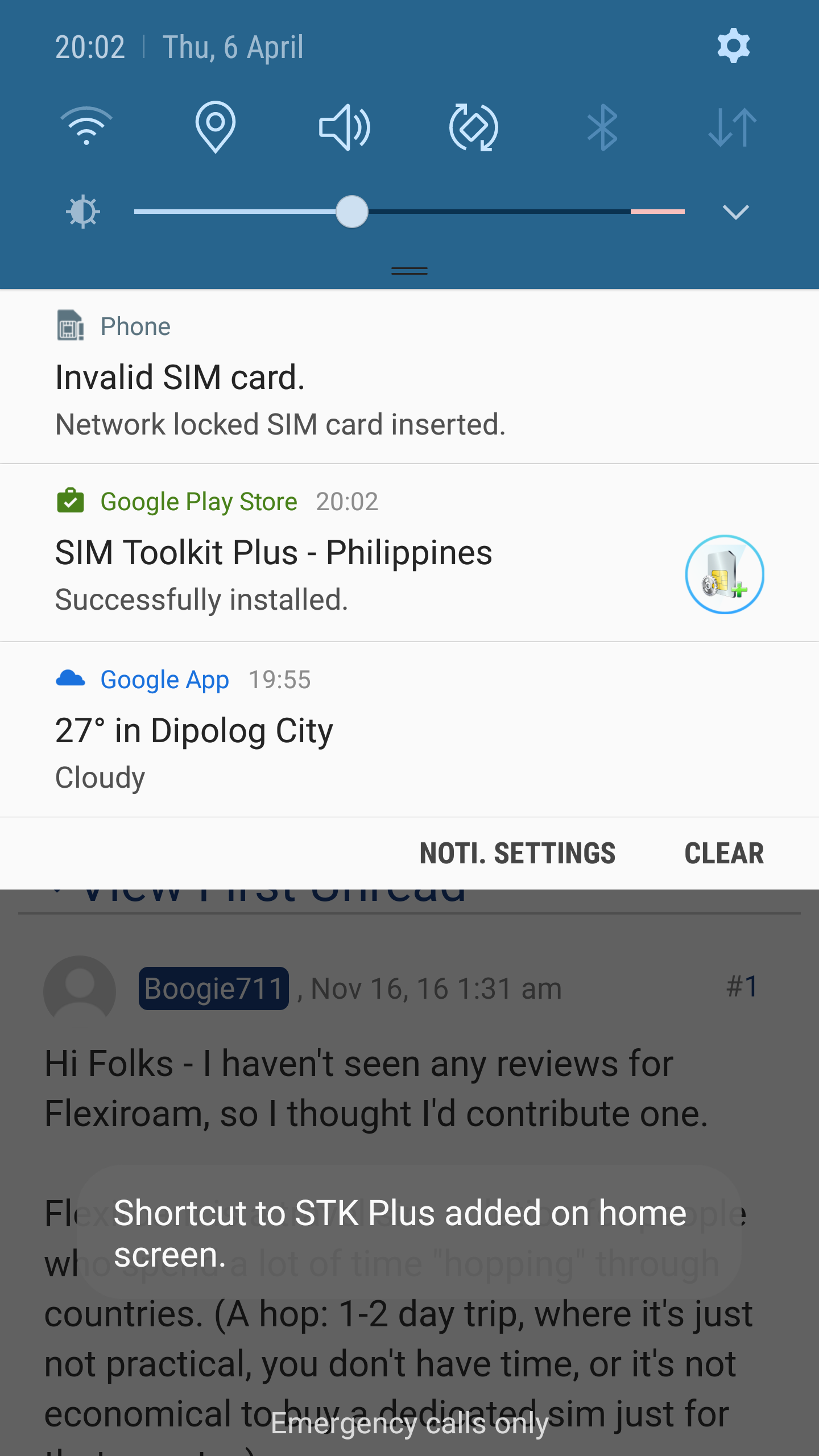
Task: Toggle the auto-rotate quick setting
Action: click(474, 127)
